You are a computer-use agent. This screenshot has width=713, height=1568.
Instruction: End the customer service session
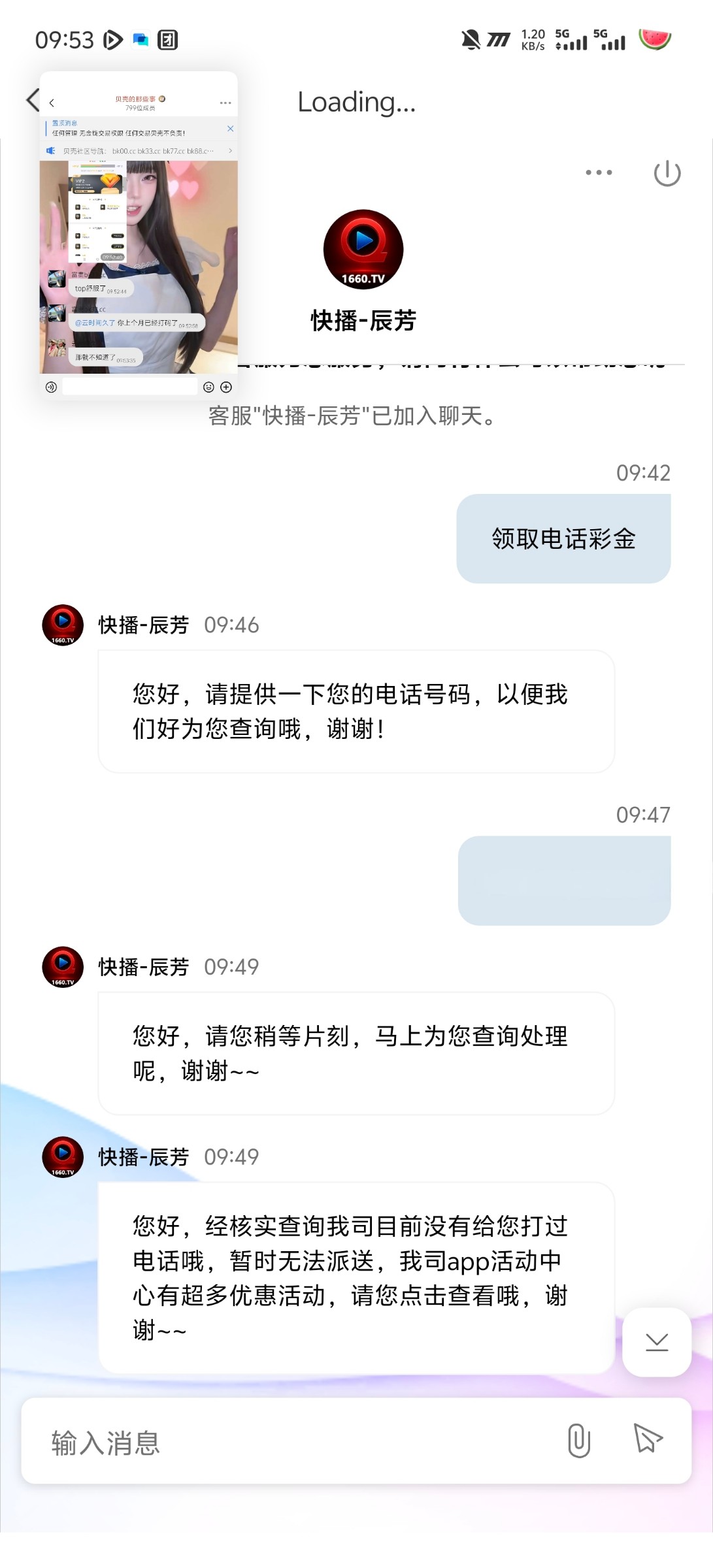667,174
